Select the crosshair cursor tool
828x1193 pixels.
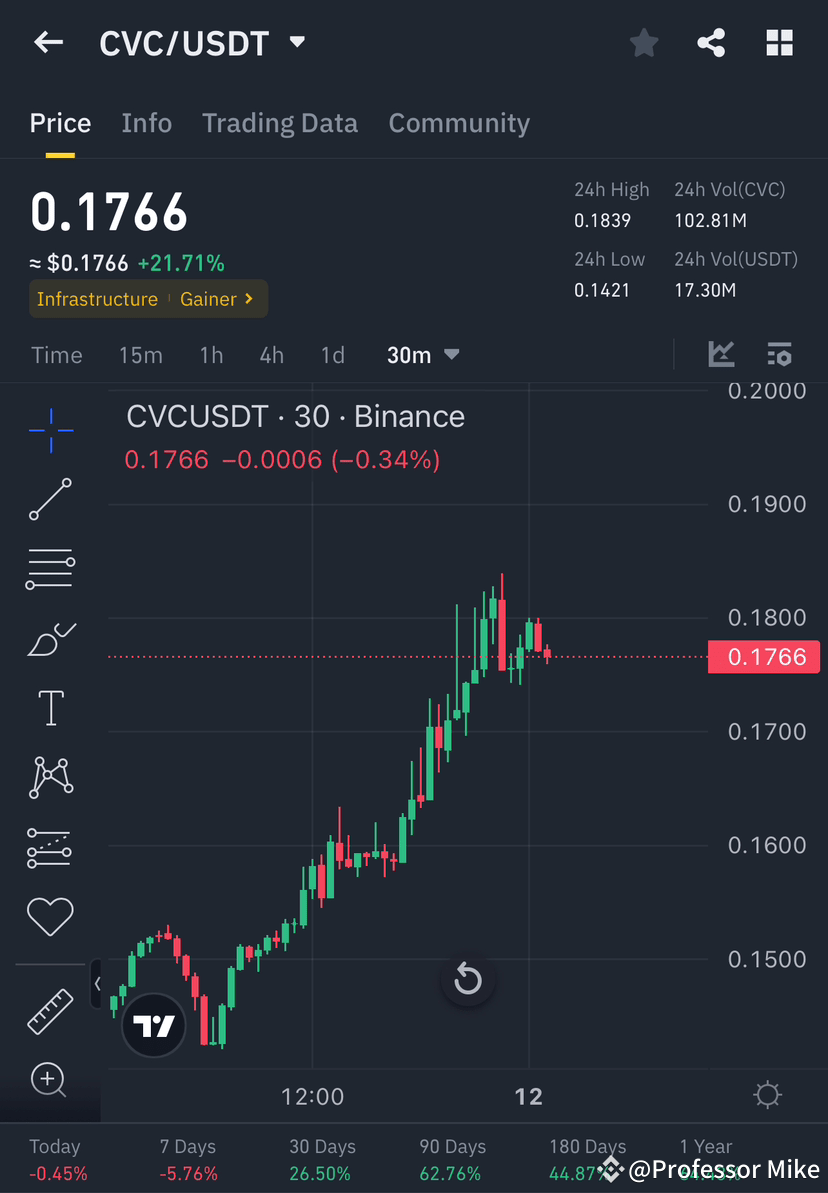[50, 430]
